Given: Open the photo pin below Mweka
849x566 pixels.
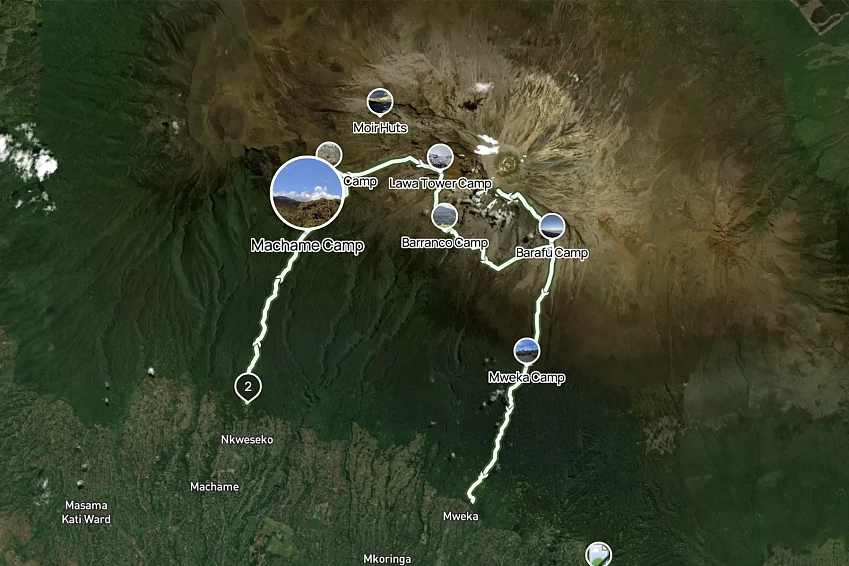Looking at the screenshot, I should (598, 554).
